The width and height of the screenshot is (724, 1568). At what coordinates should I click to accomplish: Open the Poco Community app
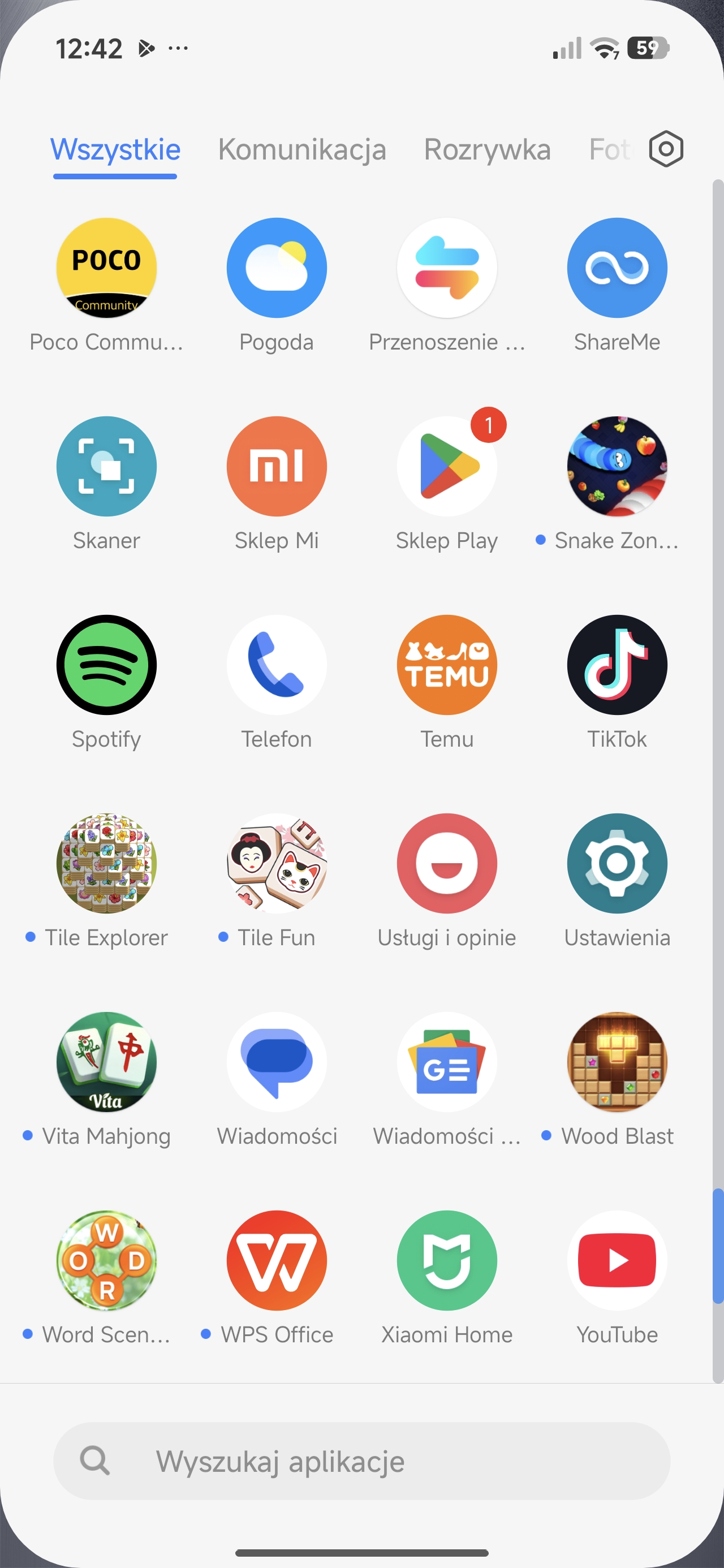(106, 268)
